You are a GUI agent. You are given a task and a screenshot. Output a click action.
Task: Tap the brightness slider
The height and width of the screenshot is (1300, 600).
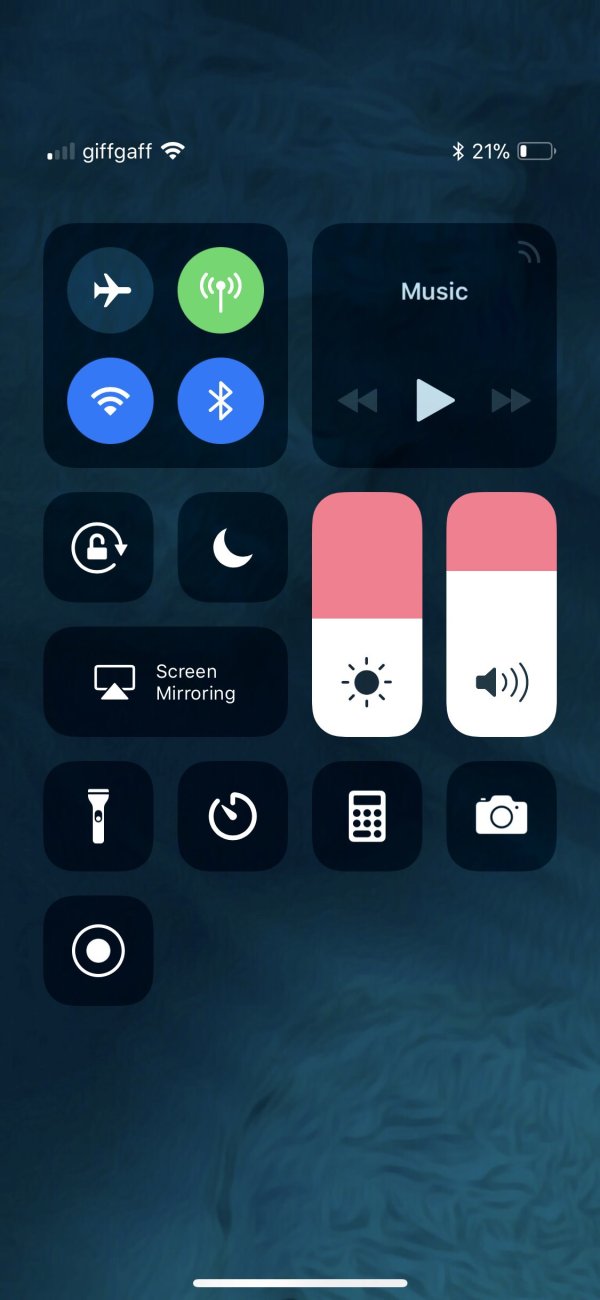pos(367,615)
